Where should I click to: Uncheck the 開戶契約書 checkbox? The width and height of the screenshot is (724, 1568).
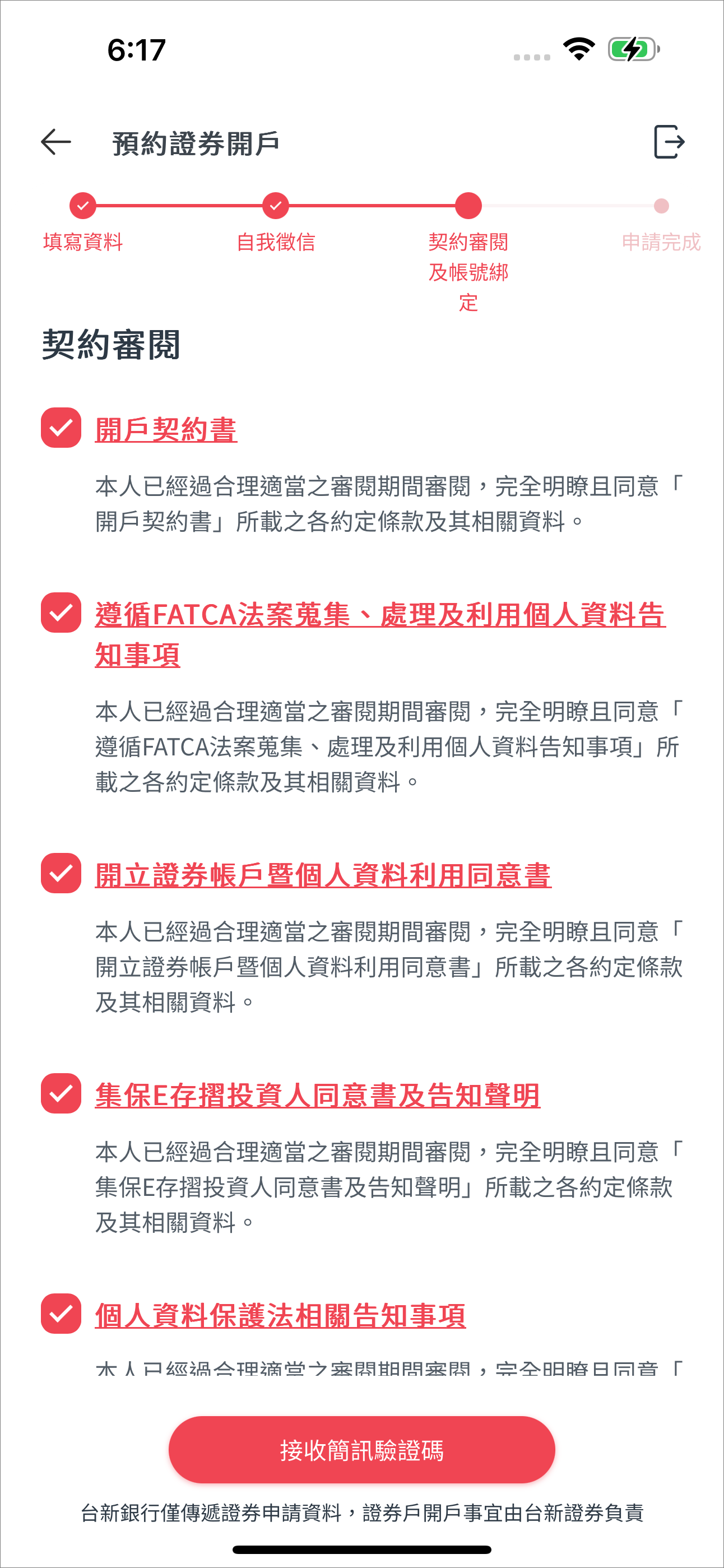pos(61,428)
